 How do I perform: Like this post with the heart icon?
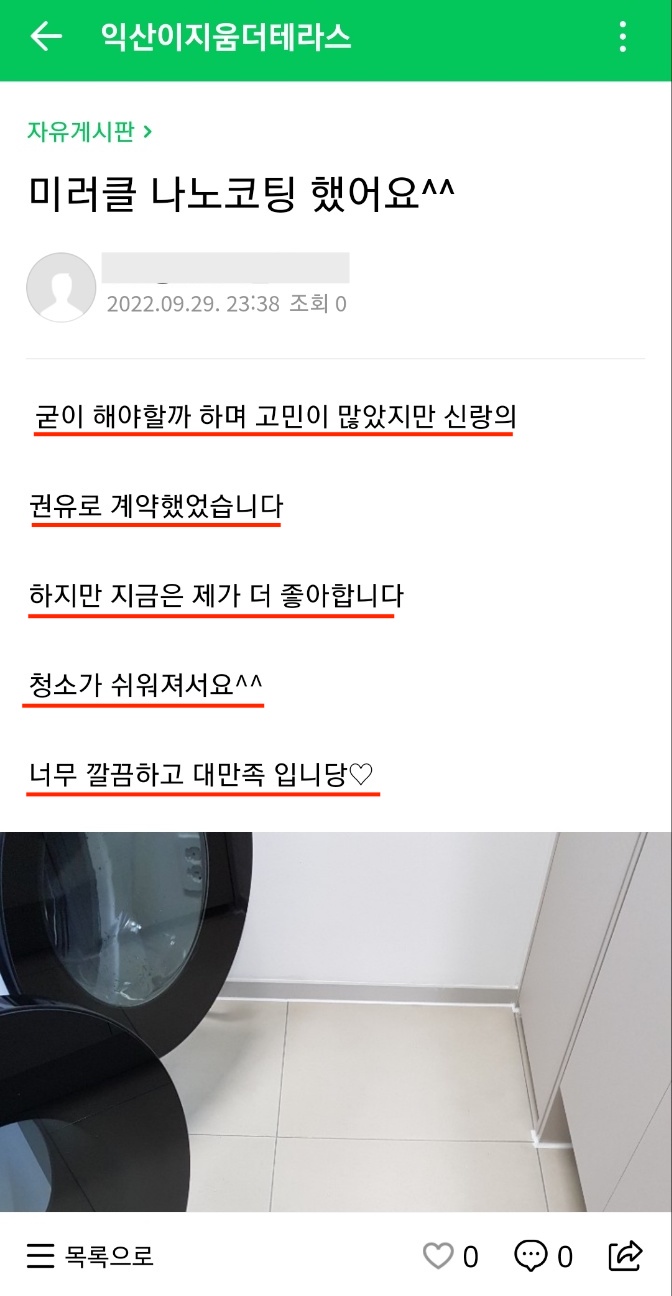click(x=438, y=1256)
